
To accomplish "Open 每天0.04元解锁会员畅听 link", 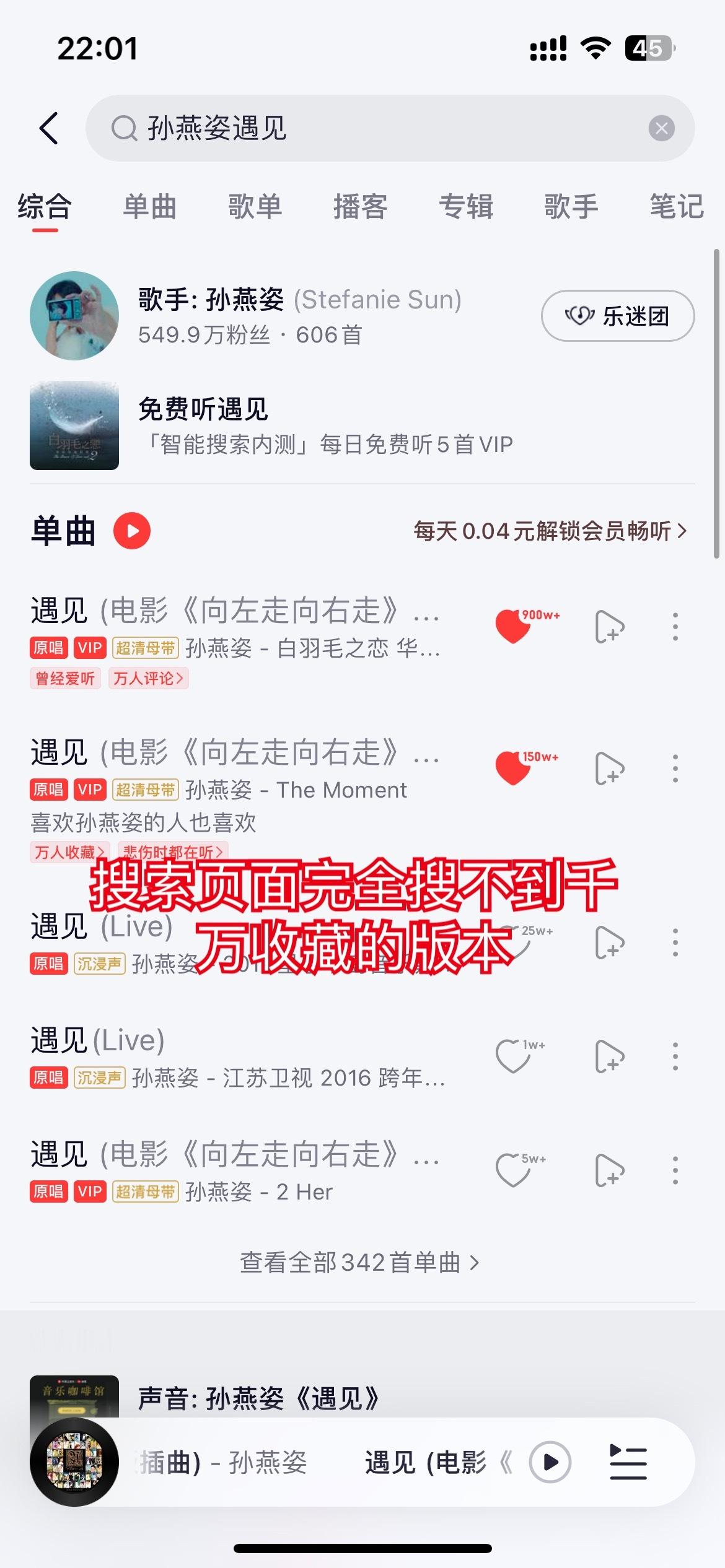I will coord(550,531).
